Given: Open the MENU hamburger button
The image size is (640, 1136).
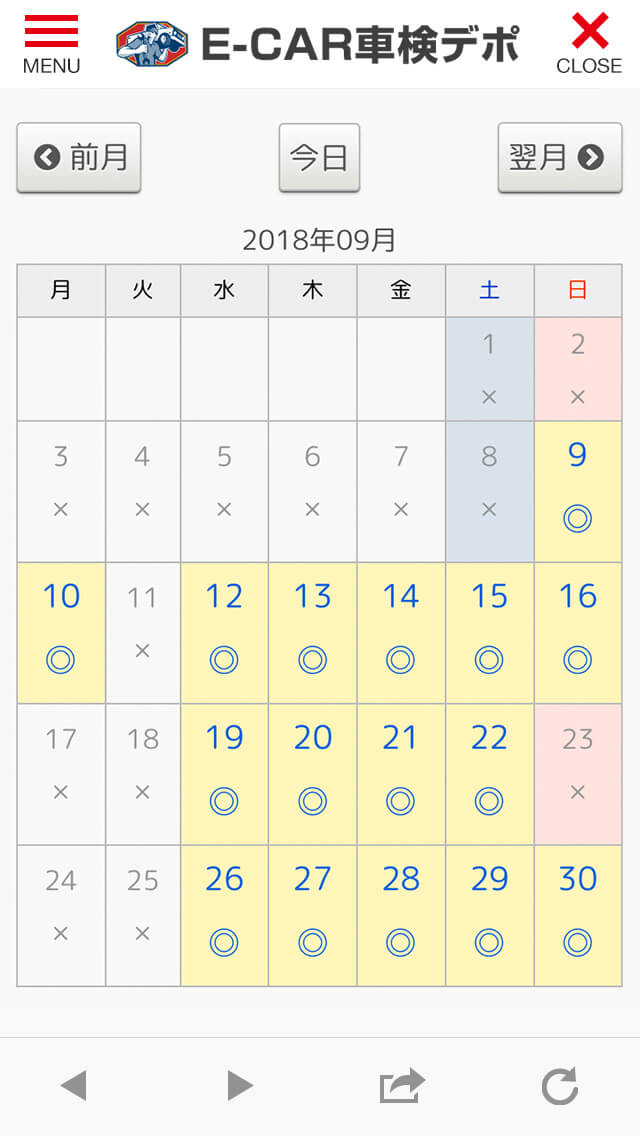Looking at the screenshot, I should point(51,45).
